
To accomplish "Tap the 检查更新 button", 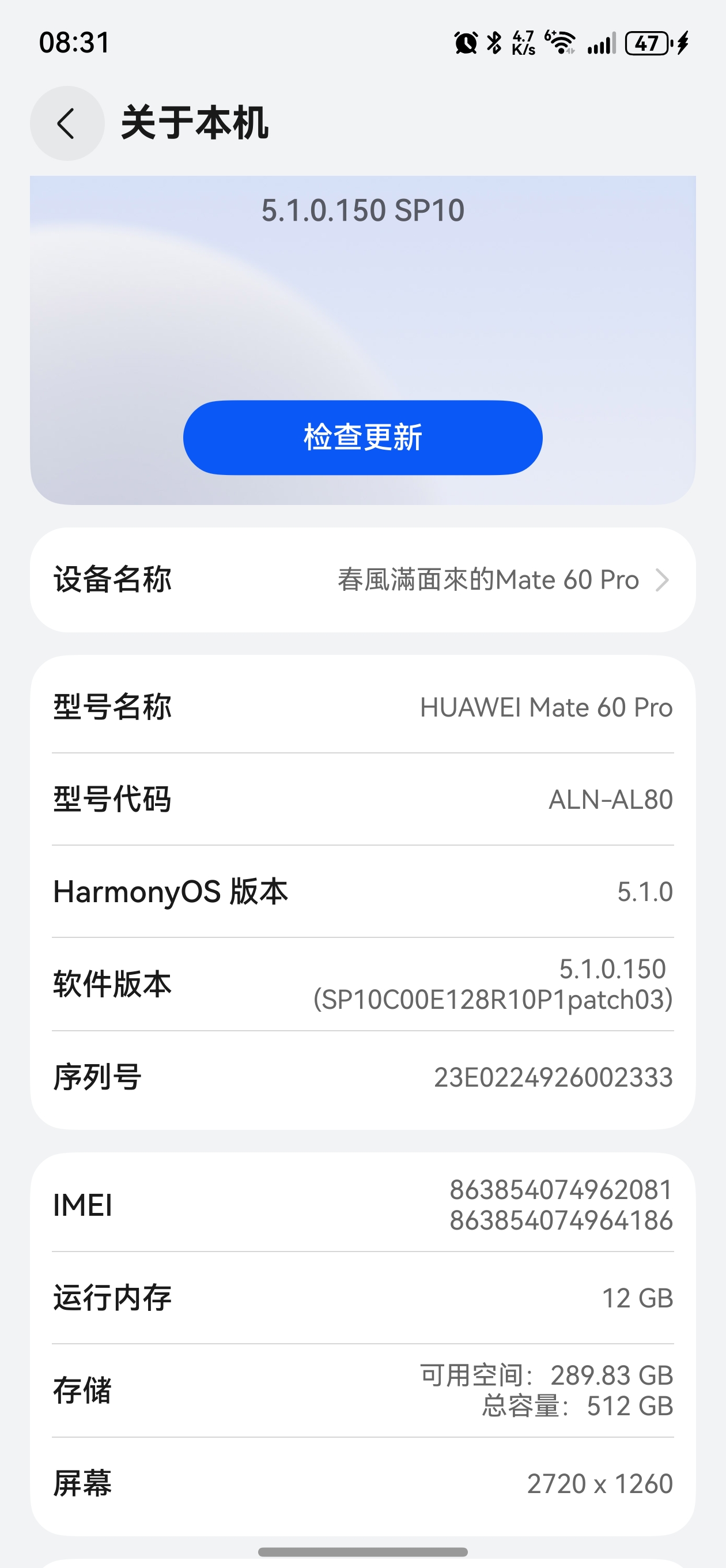I will (x=362, y=438).
